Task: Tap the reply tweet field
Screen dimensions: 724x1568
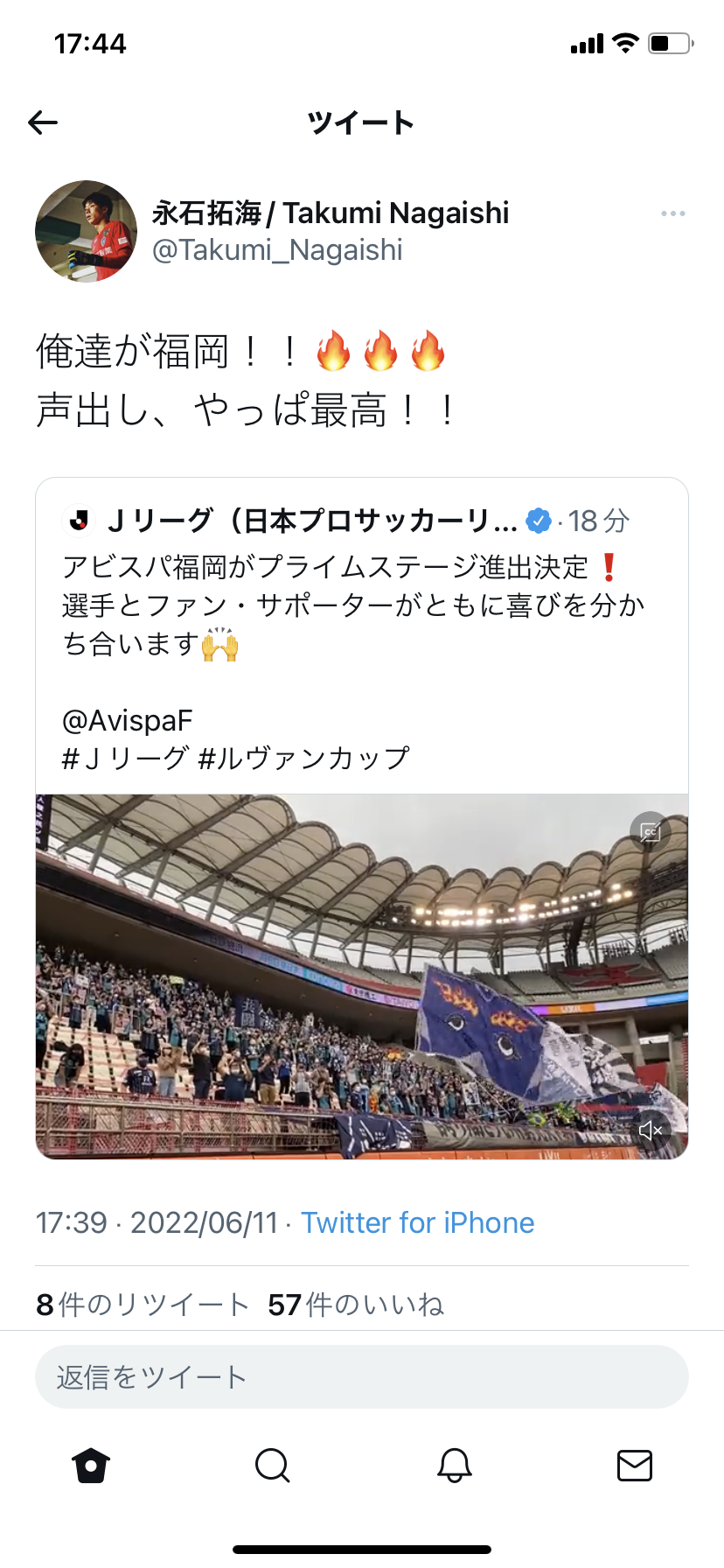Action: [361, 1376]
